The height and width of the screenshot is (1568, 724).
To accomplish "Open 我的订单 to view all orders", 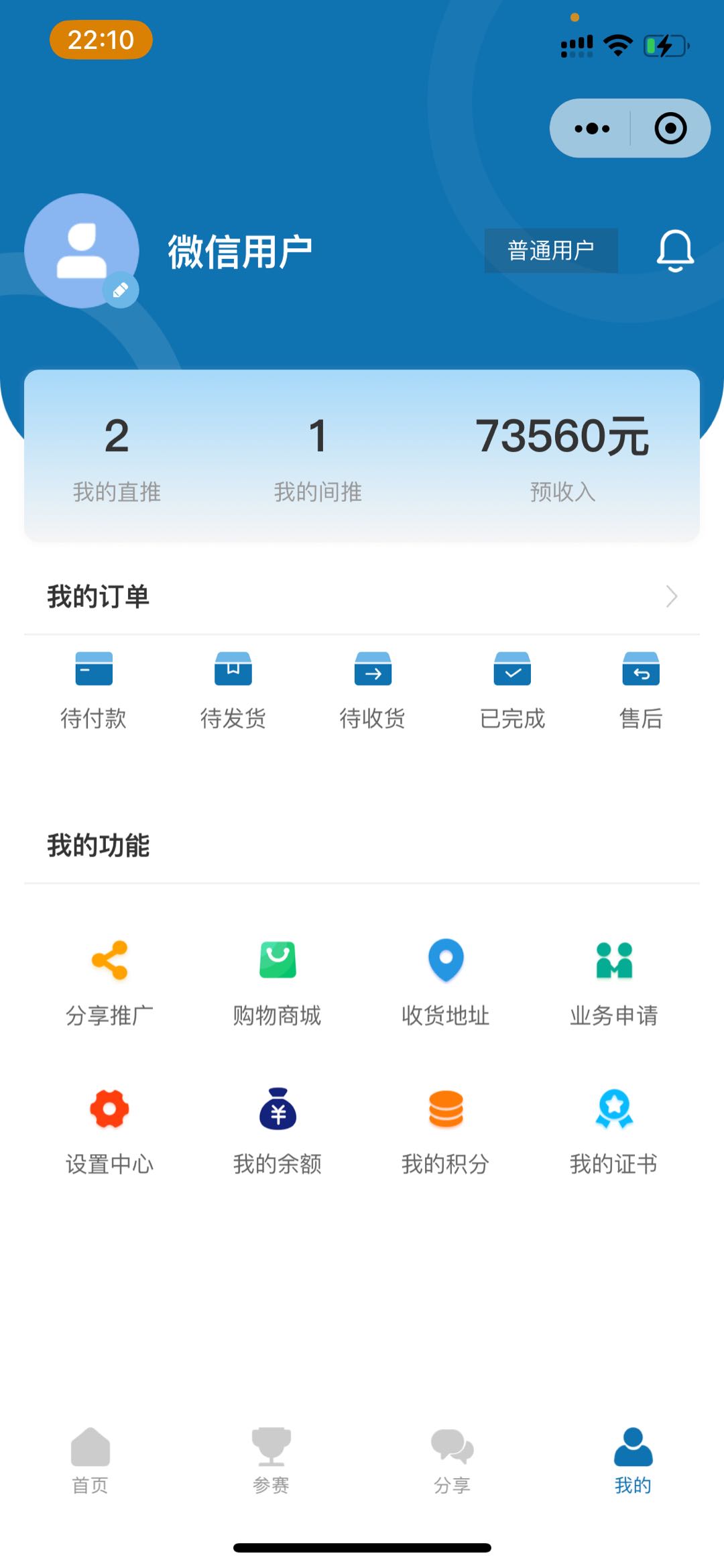I will click(x=362, y=596).
